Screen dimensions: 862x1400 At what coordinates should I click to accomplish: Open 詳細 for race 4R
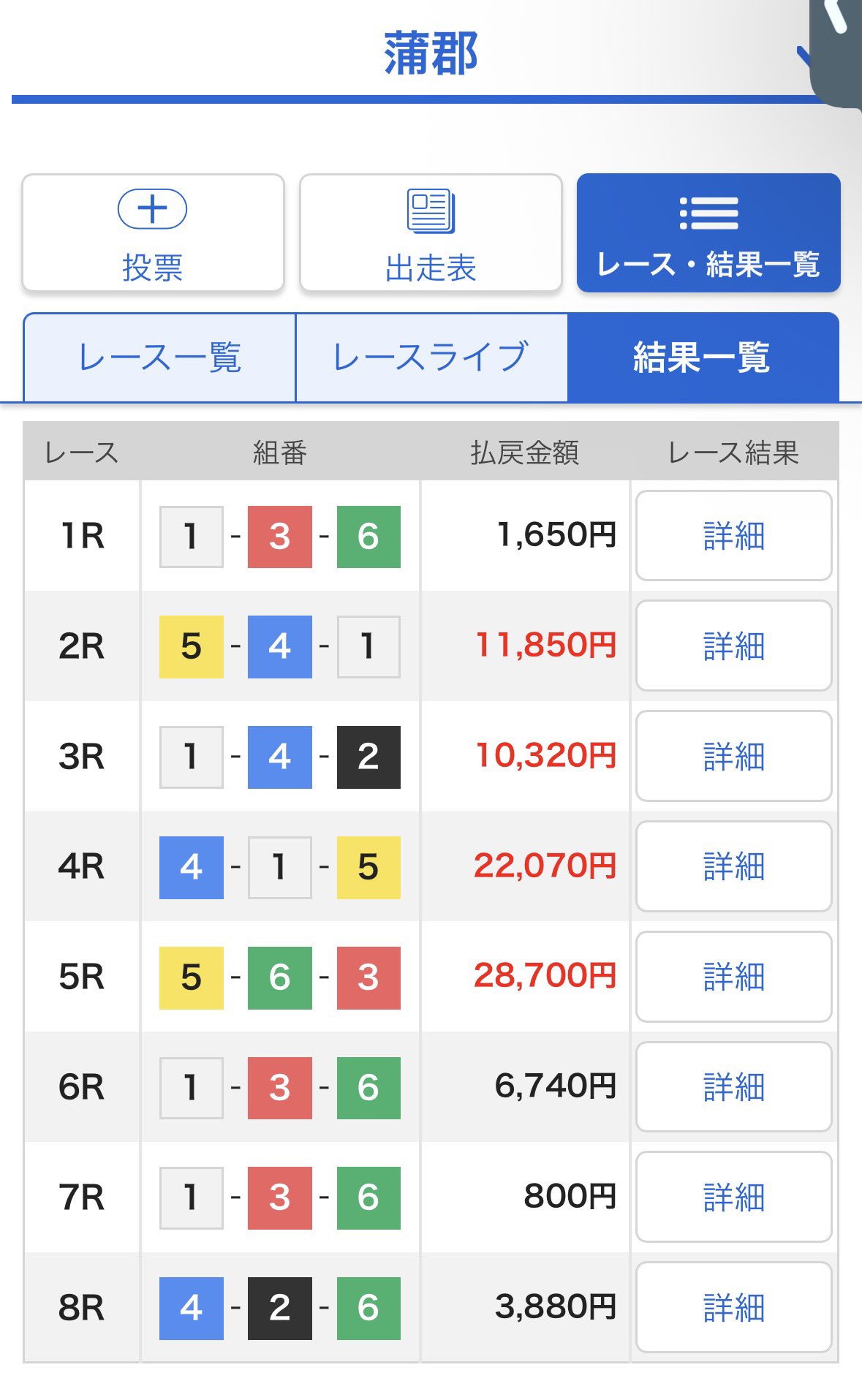pos(733,866)
